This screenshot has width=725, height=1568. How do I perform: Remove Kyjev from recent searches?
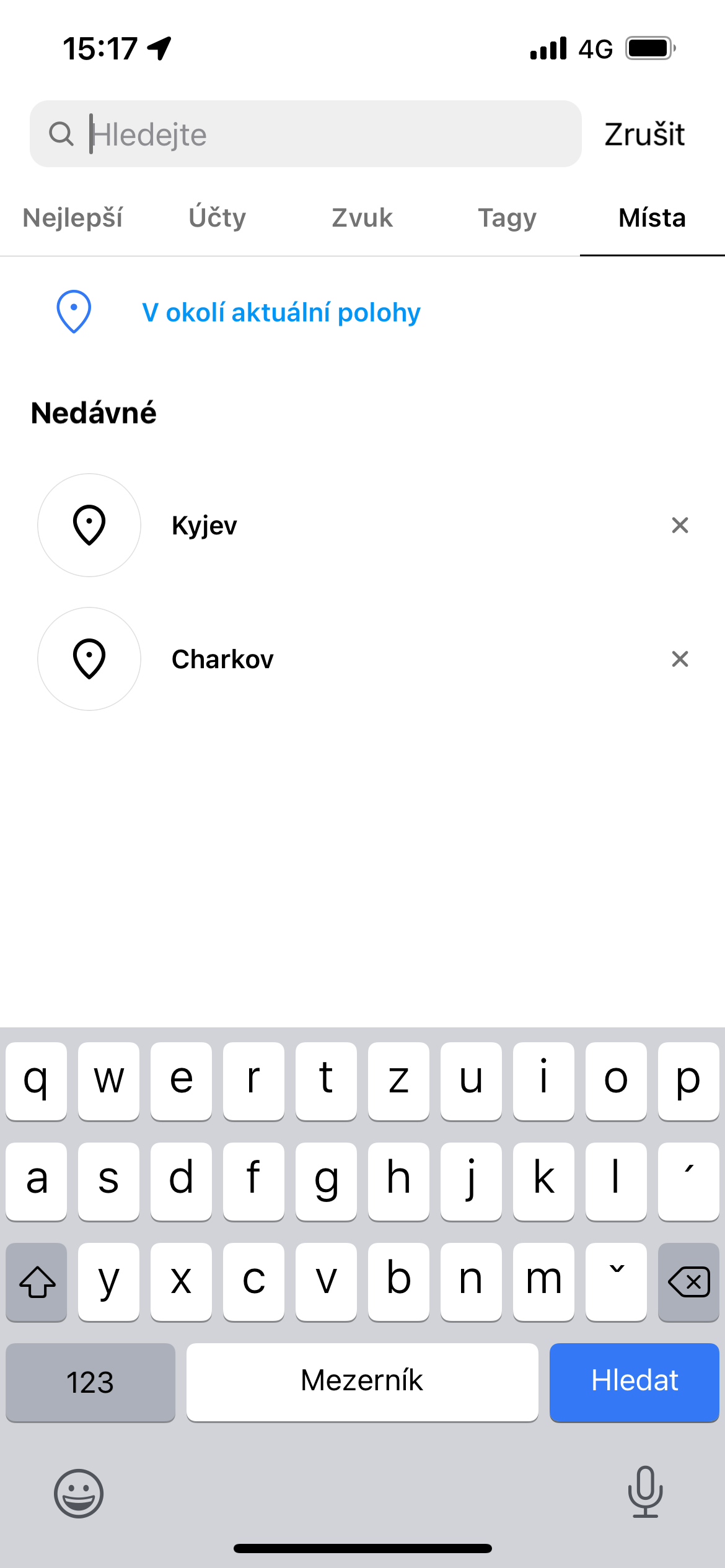point(680,525)
